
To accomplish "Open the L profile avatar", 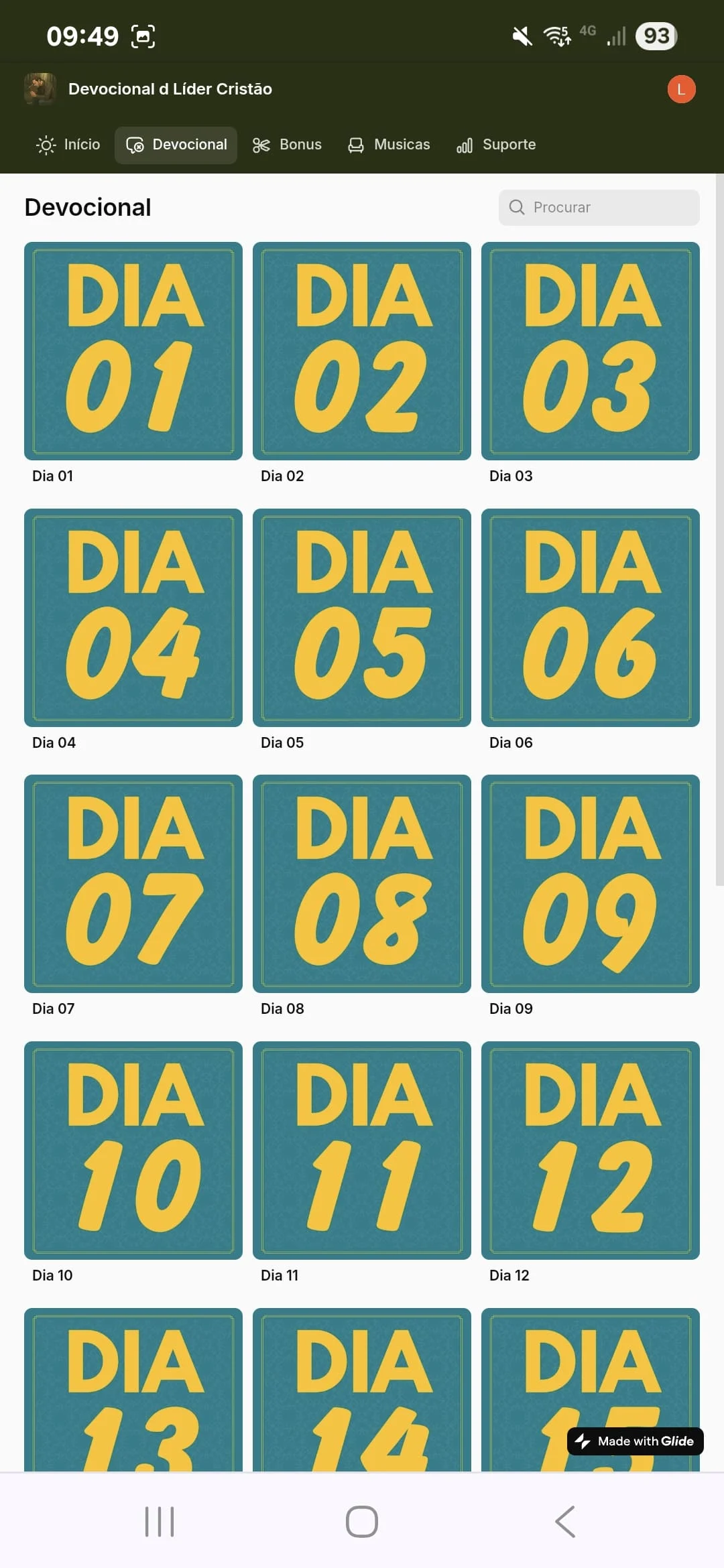I will point(681,89).
